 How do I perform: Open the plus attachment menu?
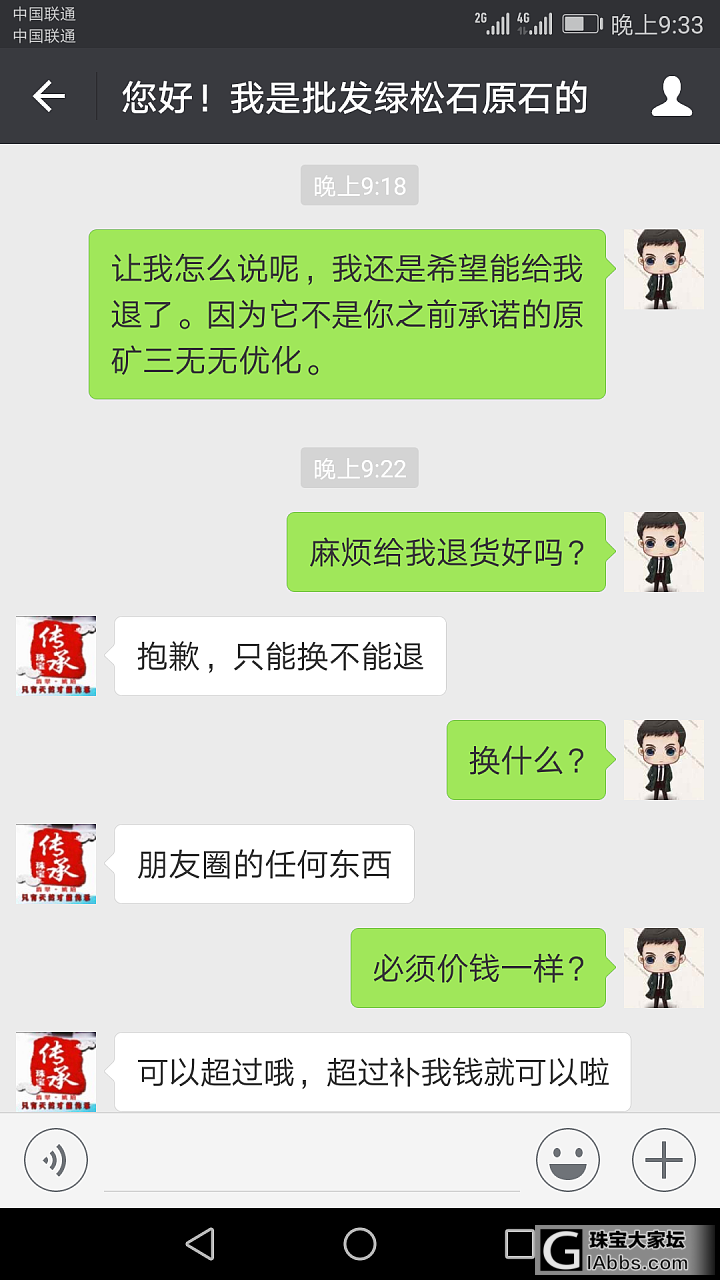tap(663, 1160)
